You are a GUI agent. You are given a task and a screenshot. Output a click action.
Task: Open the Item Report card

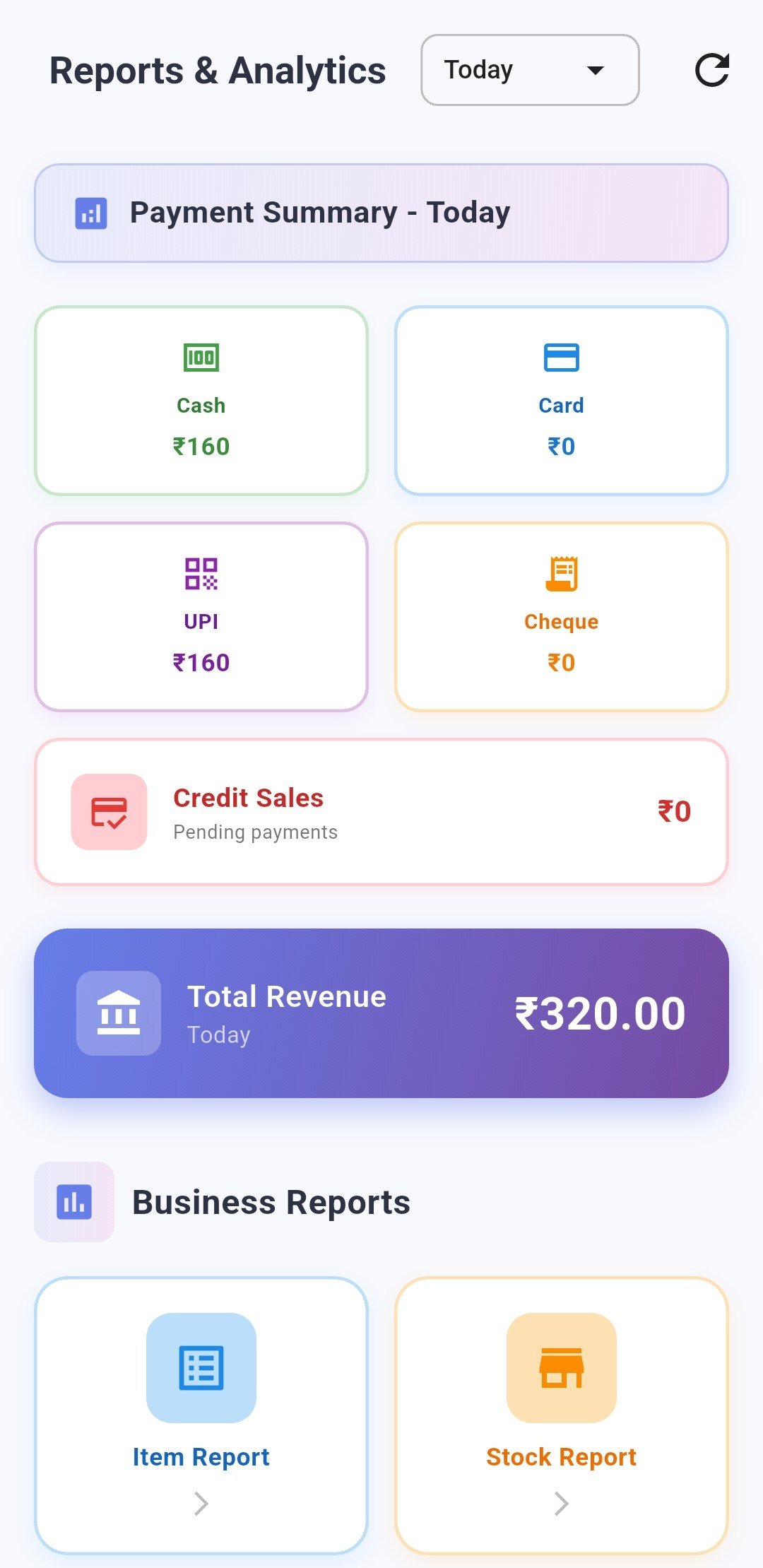201,1415
